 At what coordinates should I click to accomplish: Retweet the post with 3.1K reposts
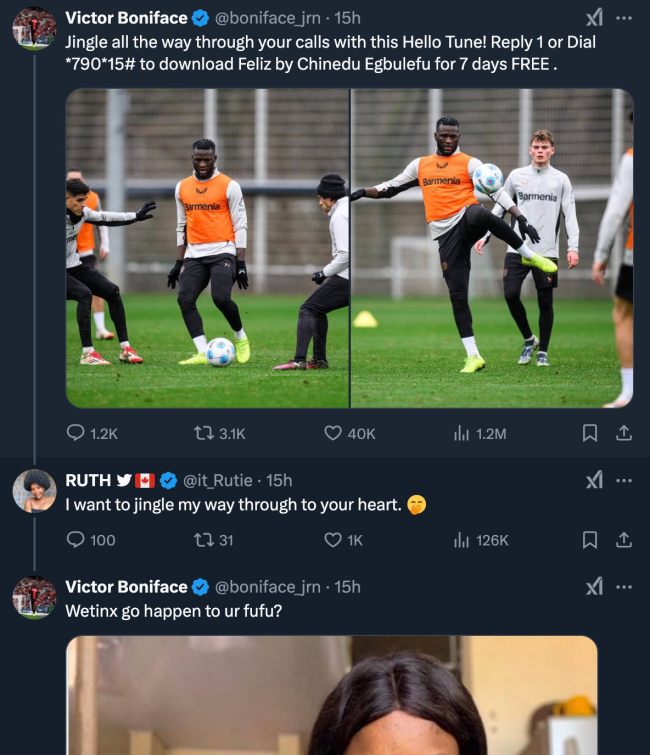205,433
